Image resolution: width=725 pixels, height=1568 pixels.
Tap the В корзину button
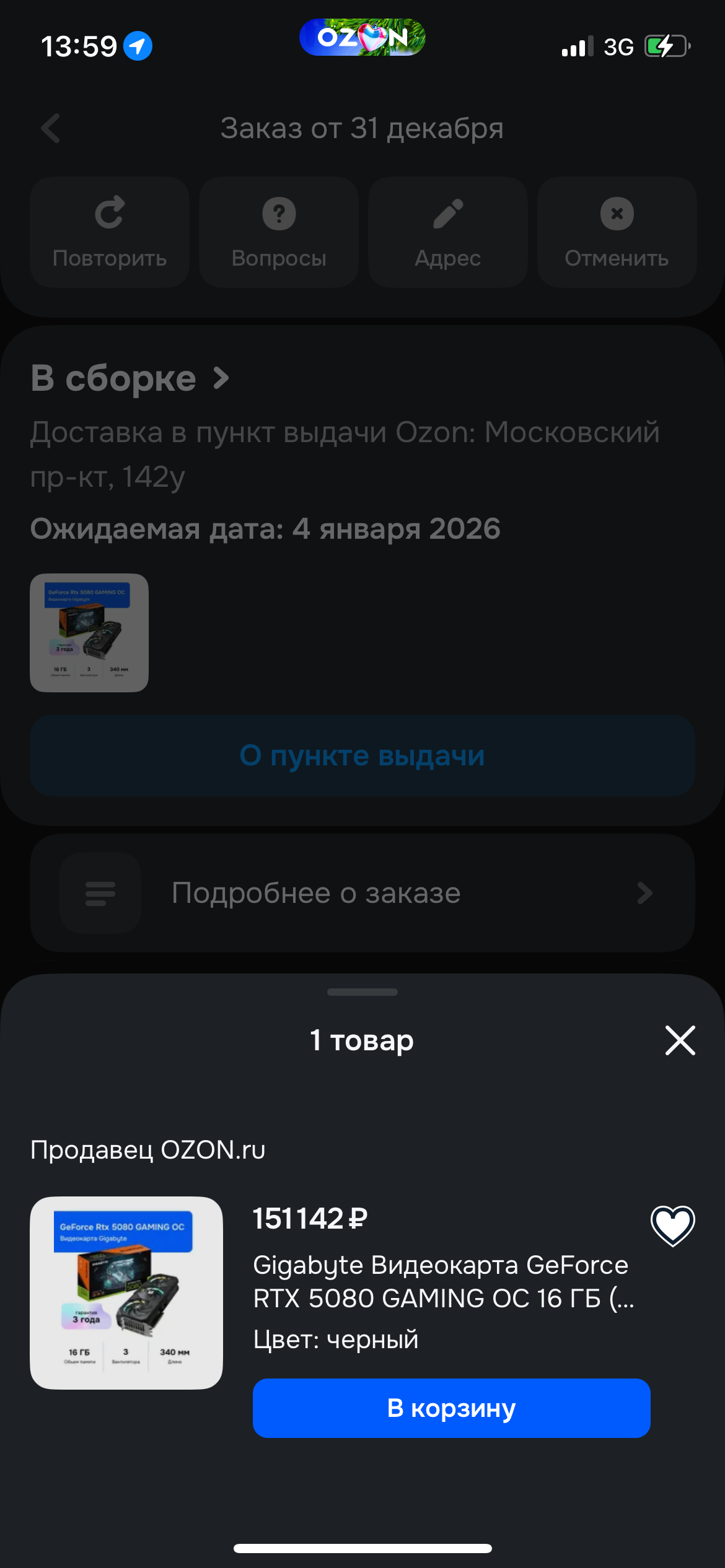pos(451,1408)
